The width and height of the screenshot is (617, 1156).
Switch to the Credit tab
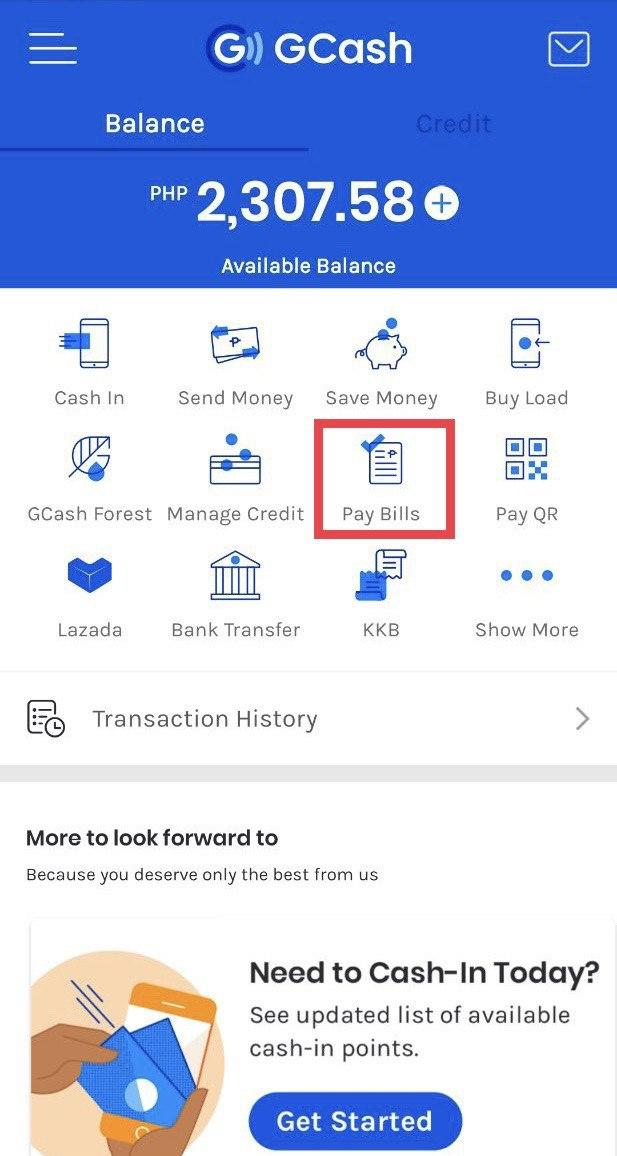click(x=453, y=123)
